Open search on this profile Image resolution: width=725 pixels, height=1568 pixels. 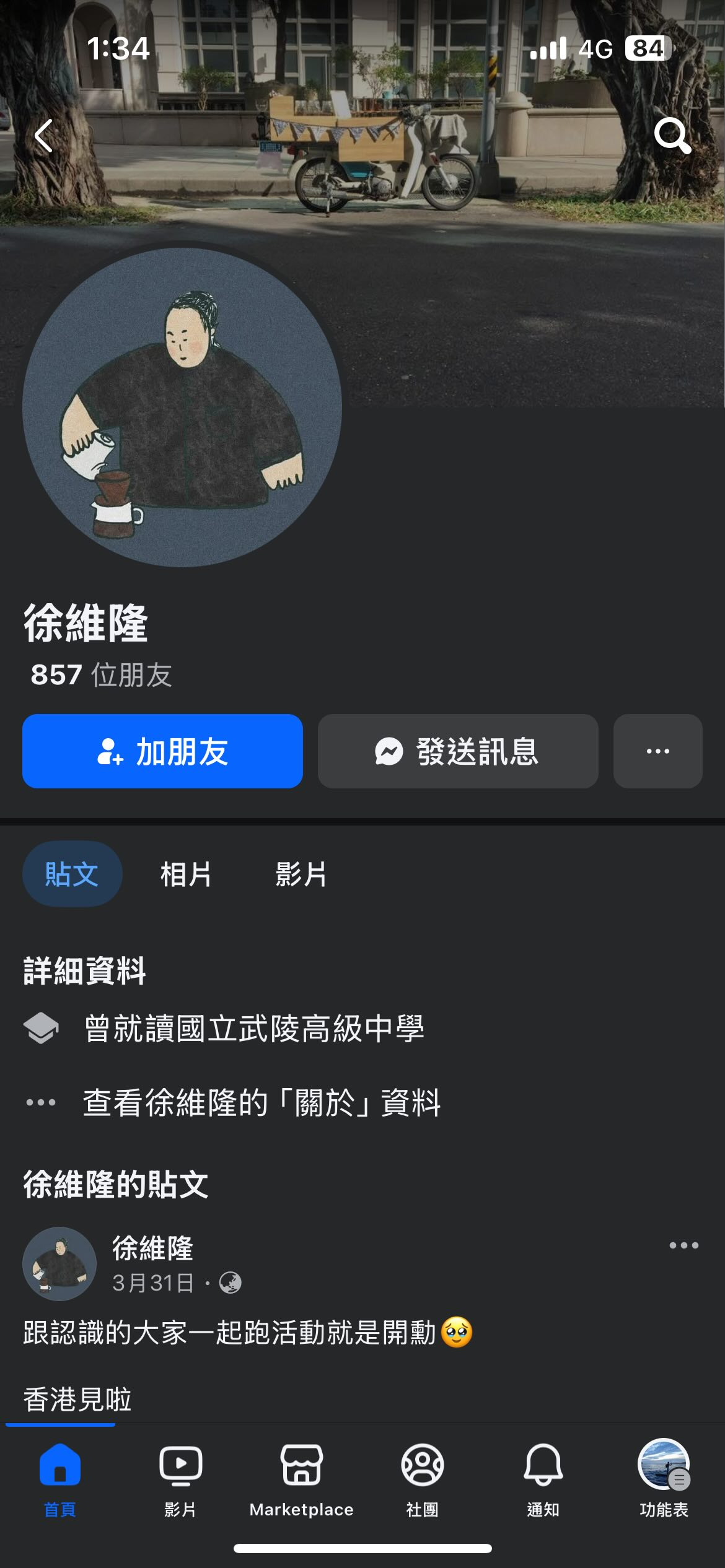[672, 135]
